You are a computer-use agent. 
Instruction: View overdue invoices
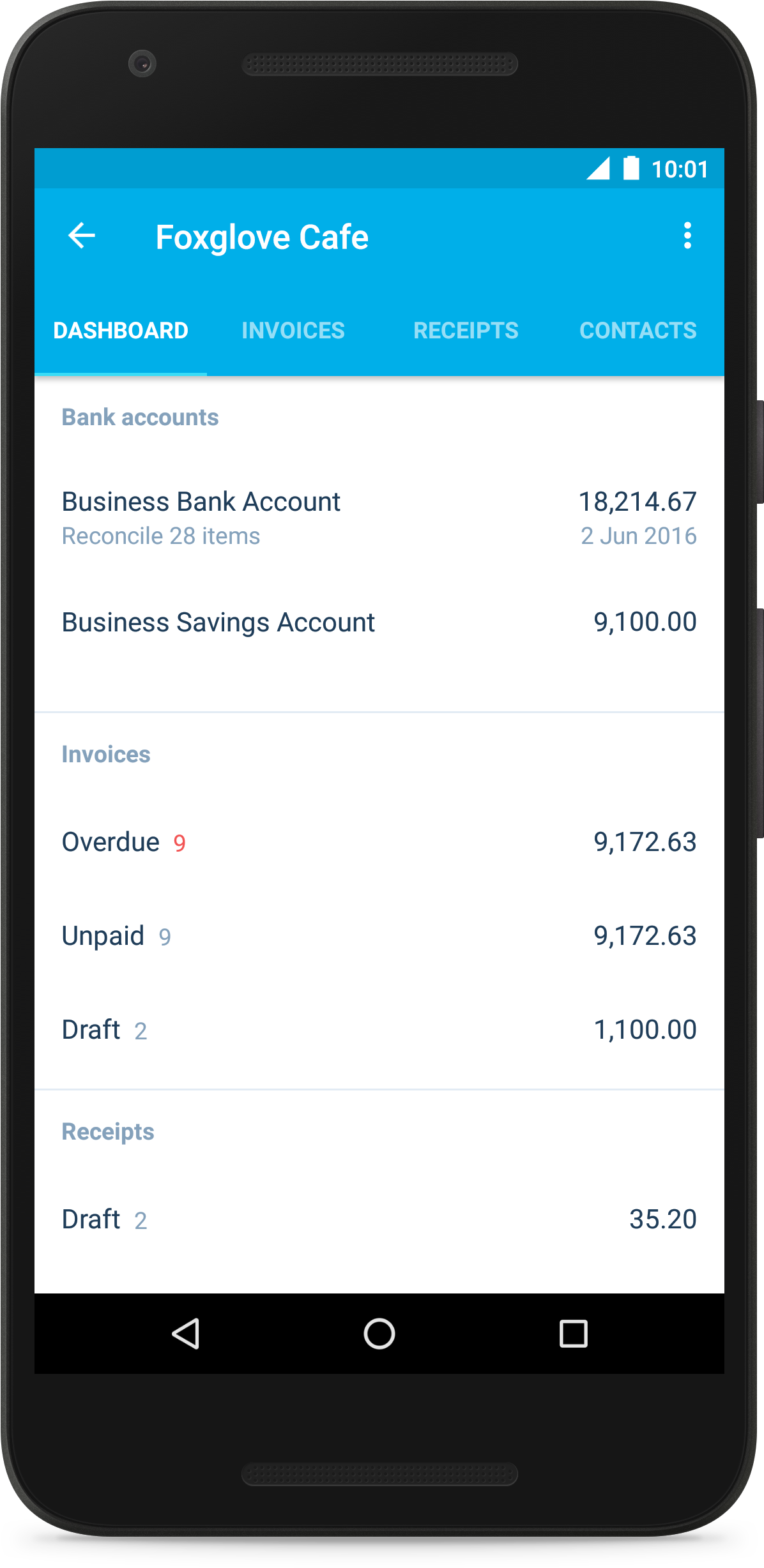pyautogui.click(x=379, y=842)
